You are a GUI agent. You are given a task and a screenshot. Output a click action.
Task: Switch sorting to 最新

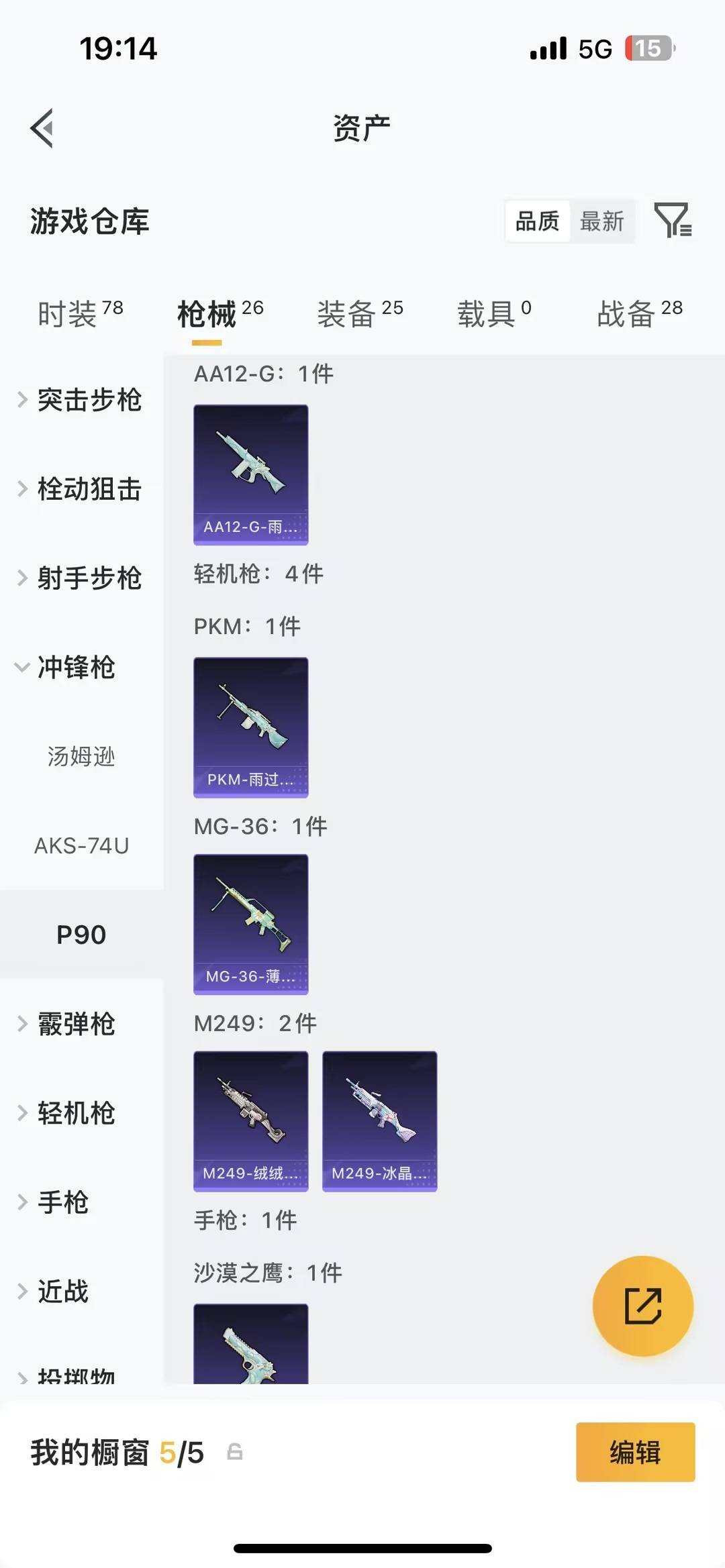602,221
